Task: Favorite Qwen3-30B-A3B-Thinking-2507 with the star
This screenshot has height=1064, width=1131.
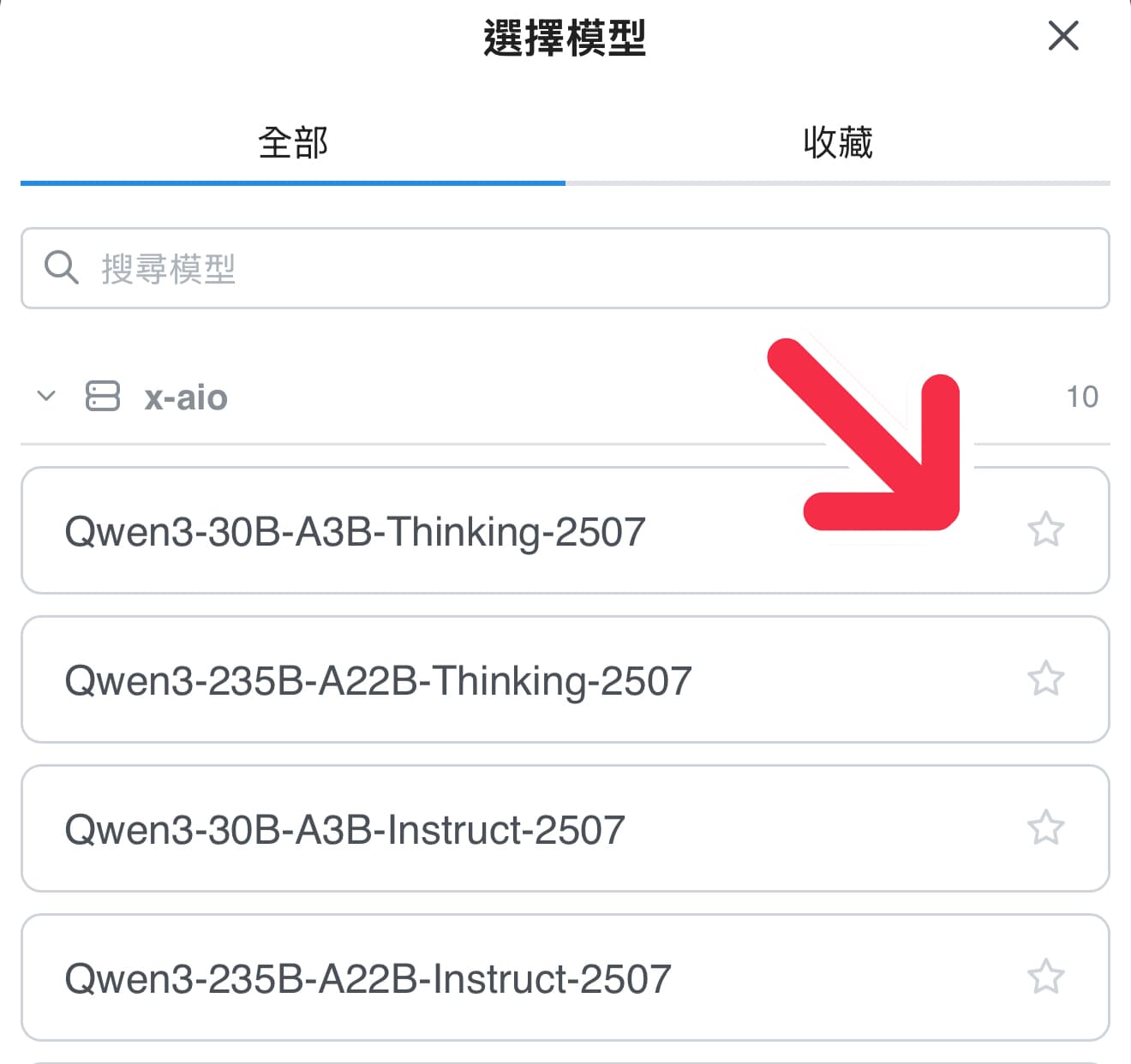Action: pos(1045,530)
